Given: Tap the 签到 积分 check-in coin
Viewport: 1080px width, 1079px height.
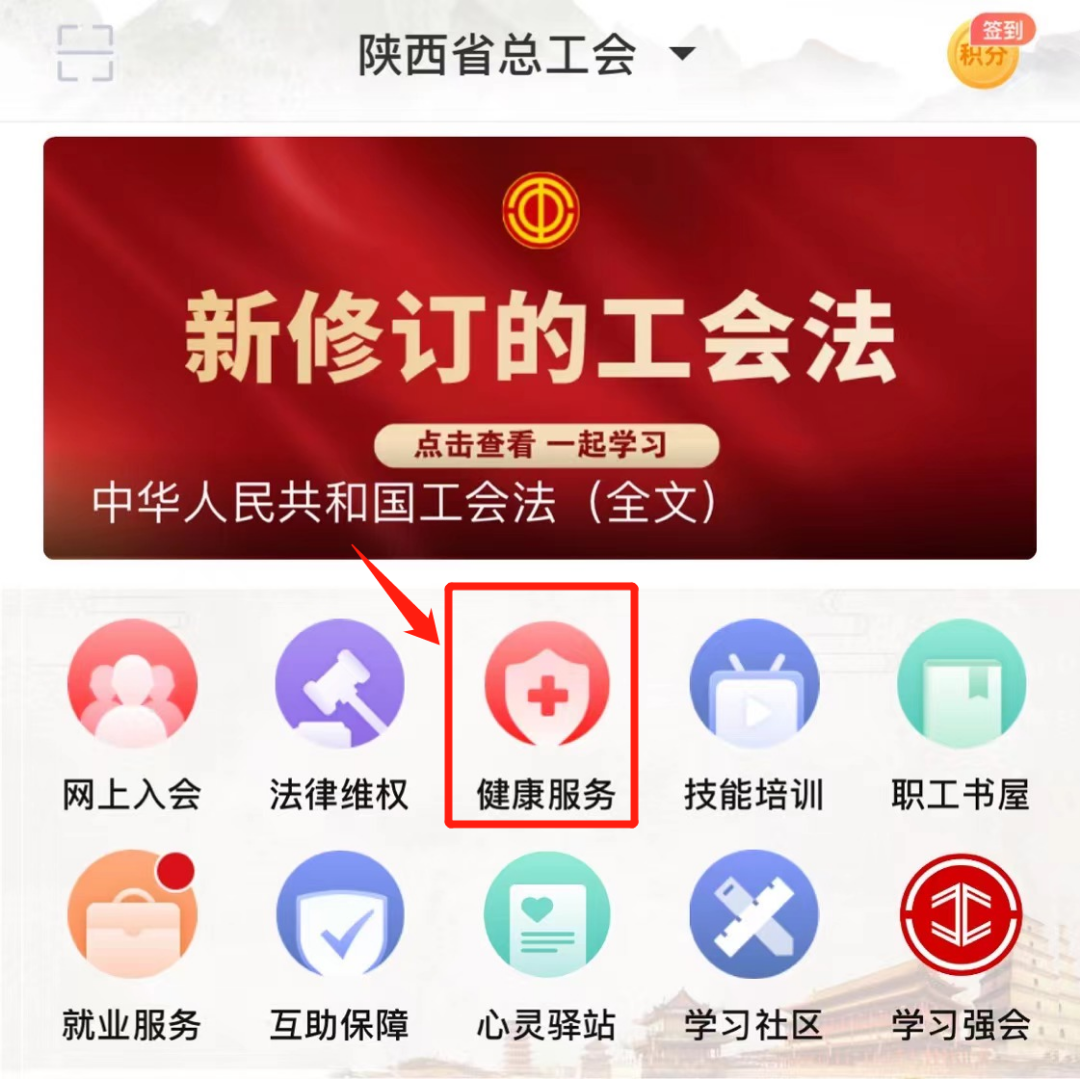Looking at the screenshot, I should tap(984, 52).
